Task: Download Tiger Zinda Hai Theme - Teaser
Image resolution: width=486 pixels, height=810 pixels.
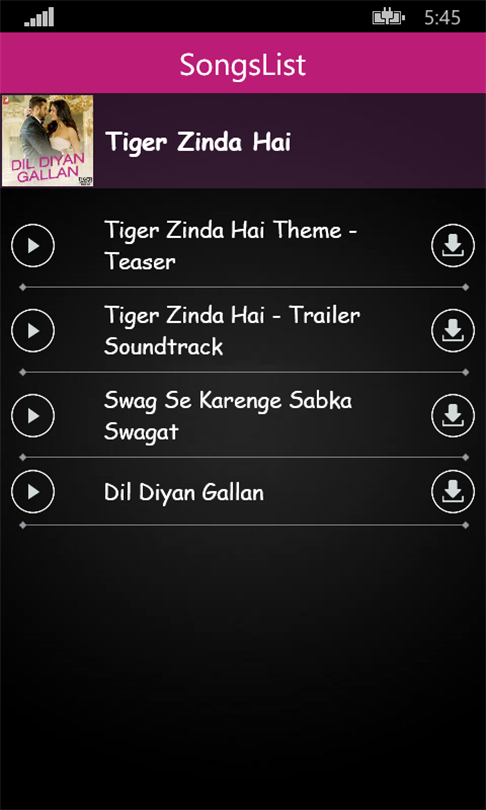Action: (x=453, y=245)
